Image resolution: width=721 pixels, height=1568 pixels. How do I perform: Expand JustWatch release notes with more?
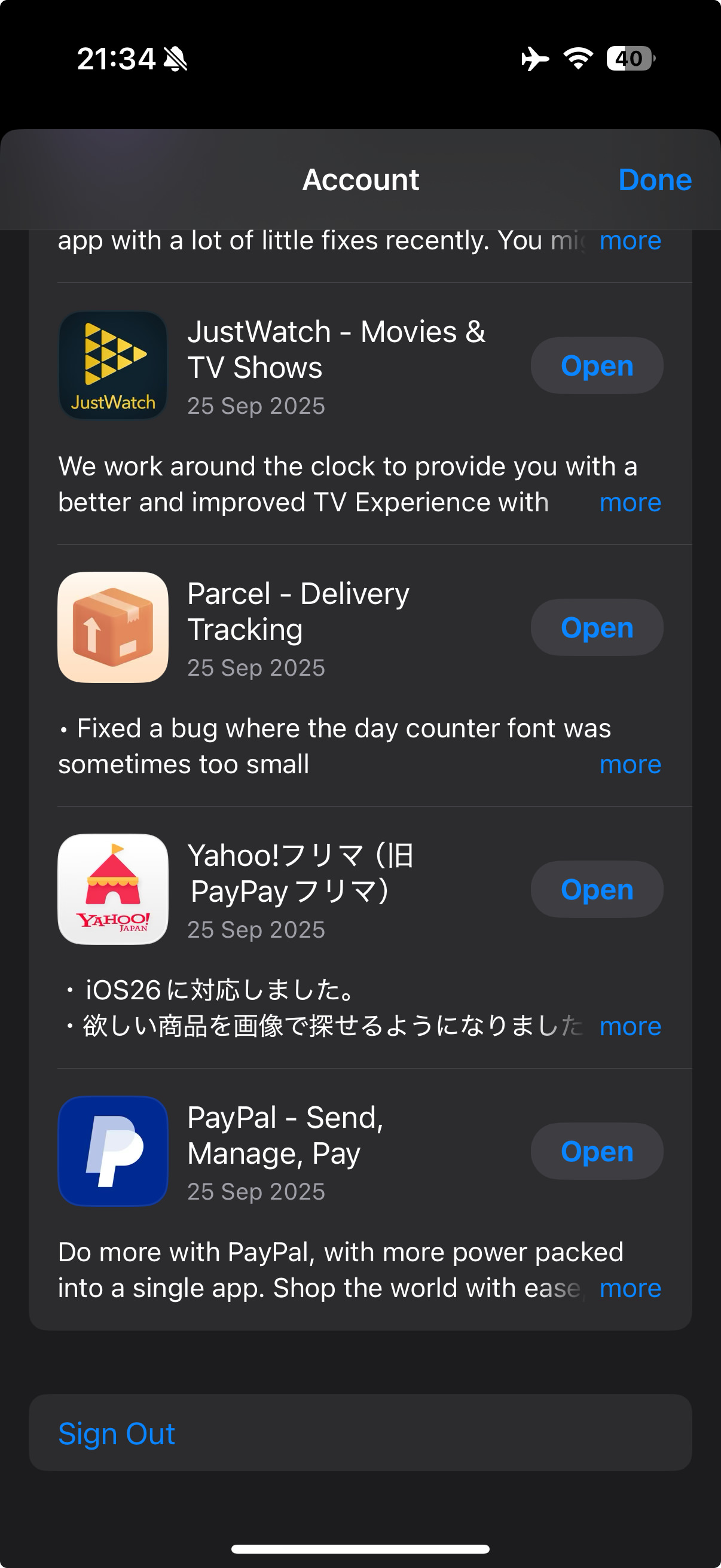[630, 503]
